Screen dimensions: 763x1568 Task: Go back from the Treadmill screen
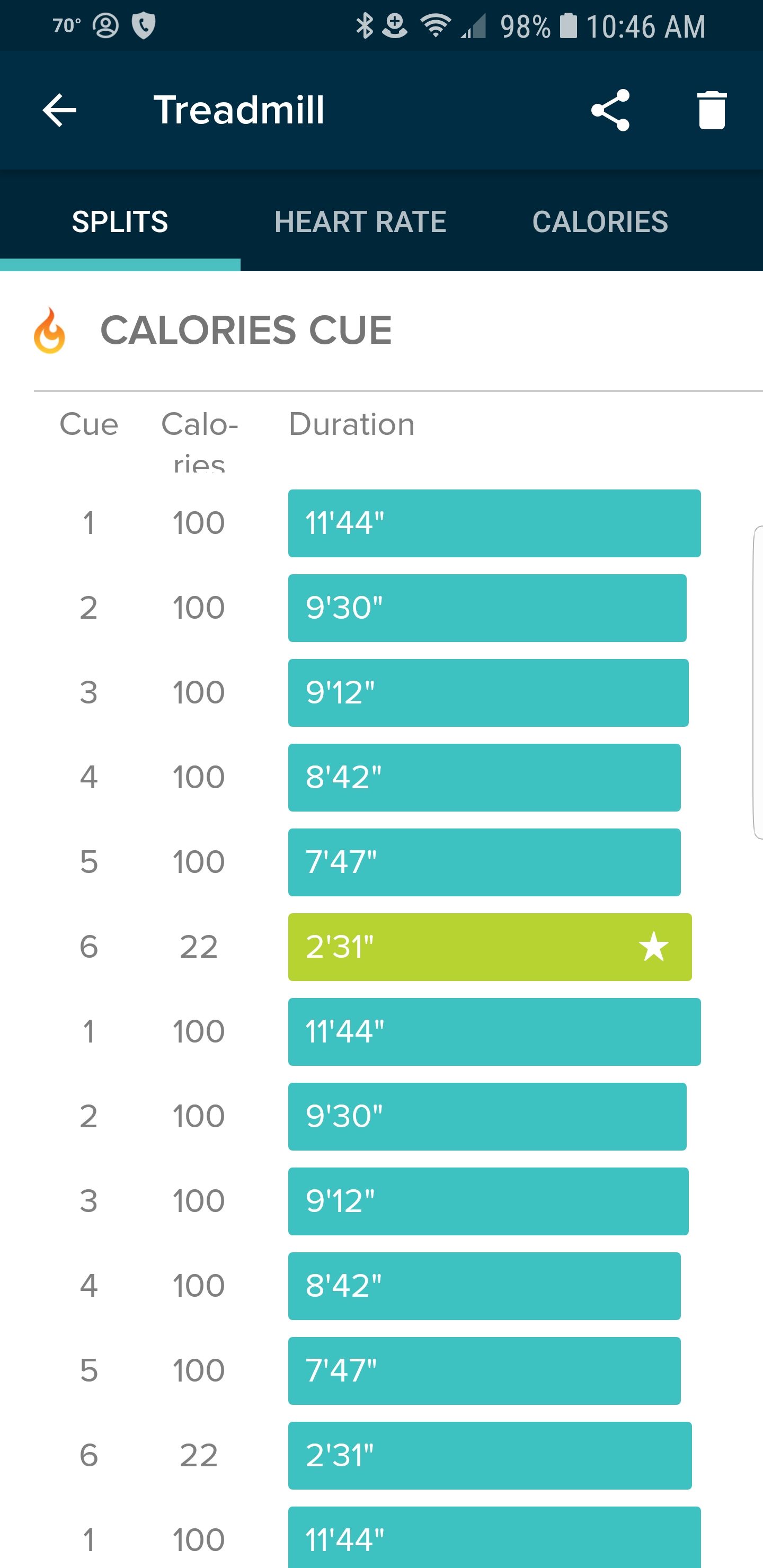(60, 110)
